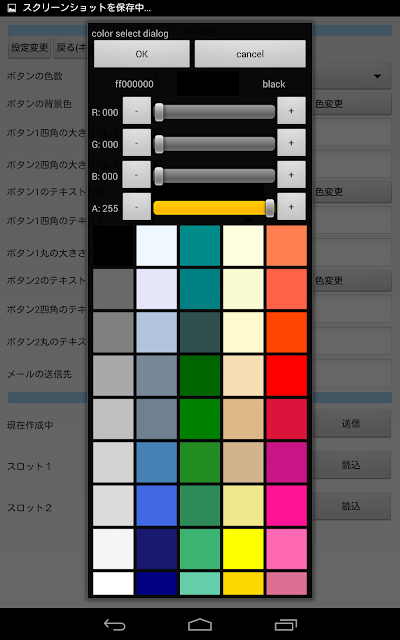This screenshot has width=400, height=640.
Task: Go back with system back button
Action: coord(114,624)
